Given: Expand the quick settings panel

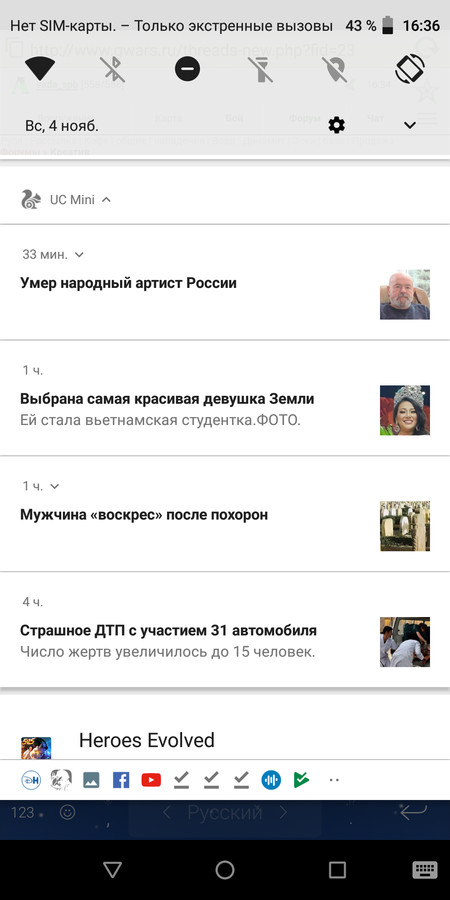Looking at the screenshot, I should (x=410, y=125).
